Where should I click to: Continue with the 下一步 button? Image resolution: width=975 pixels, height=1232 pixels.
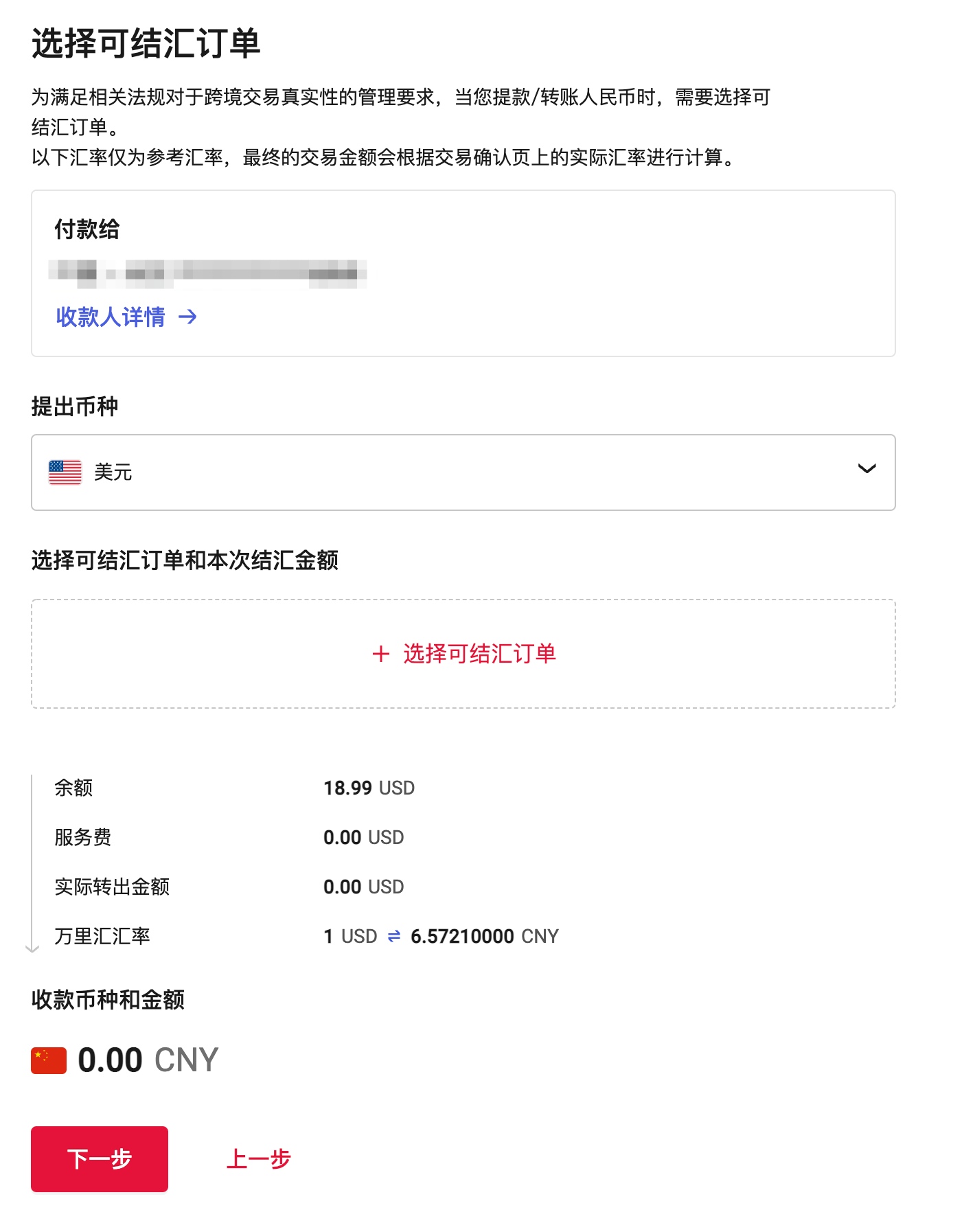pyautogui.click(x=100, y=1159)
